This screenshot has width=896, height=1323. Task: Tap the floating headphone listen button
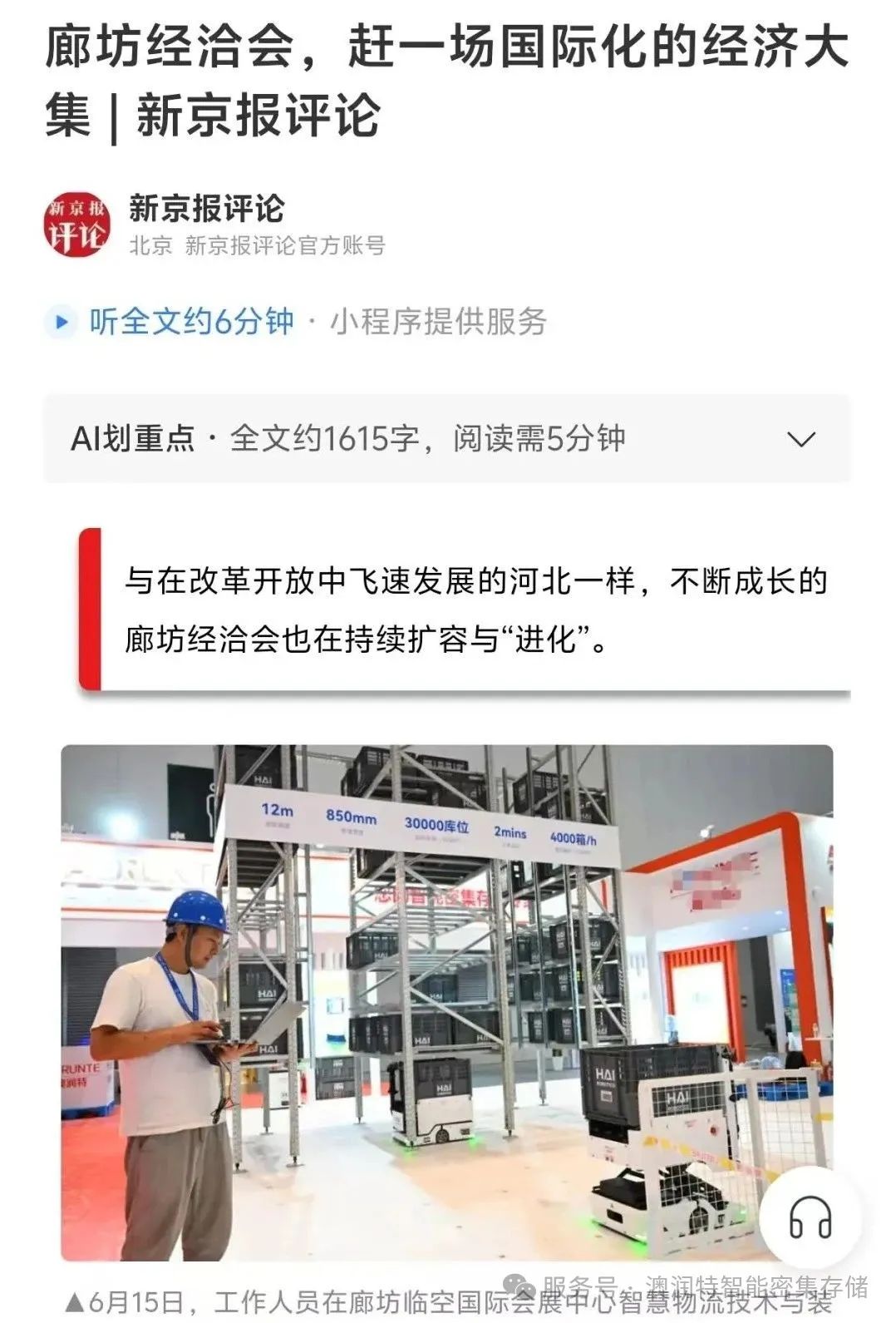[810, 1218]
